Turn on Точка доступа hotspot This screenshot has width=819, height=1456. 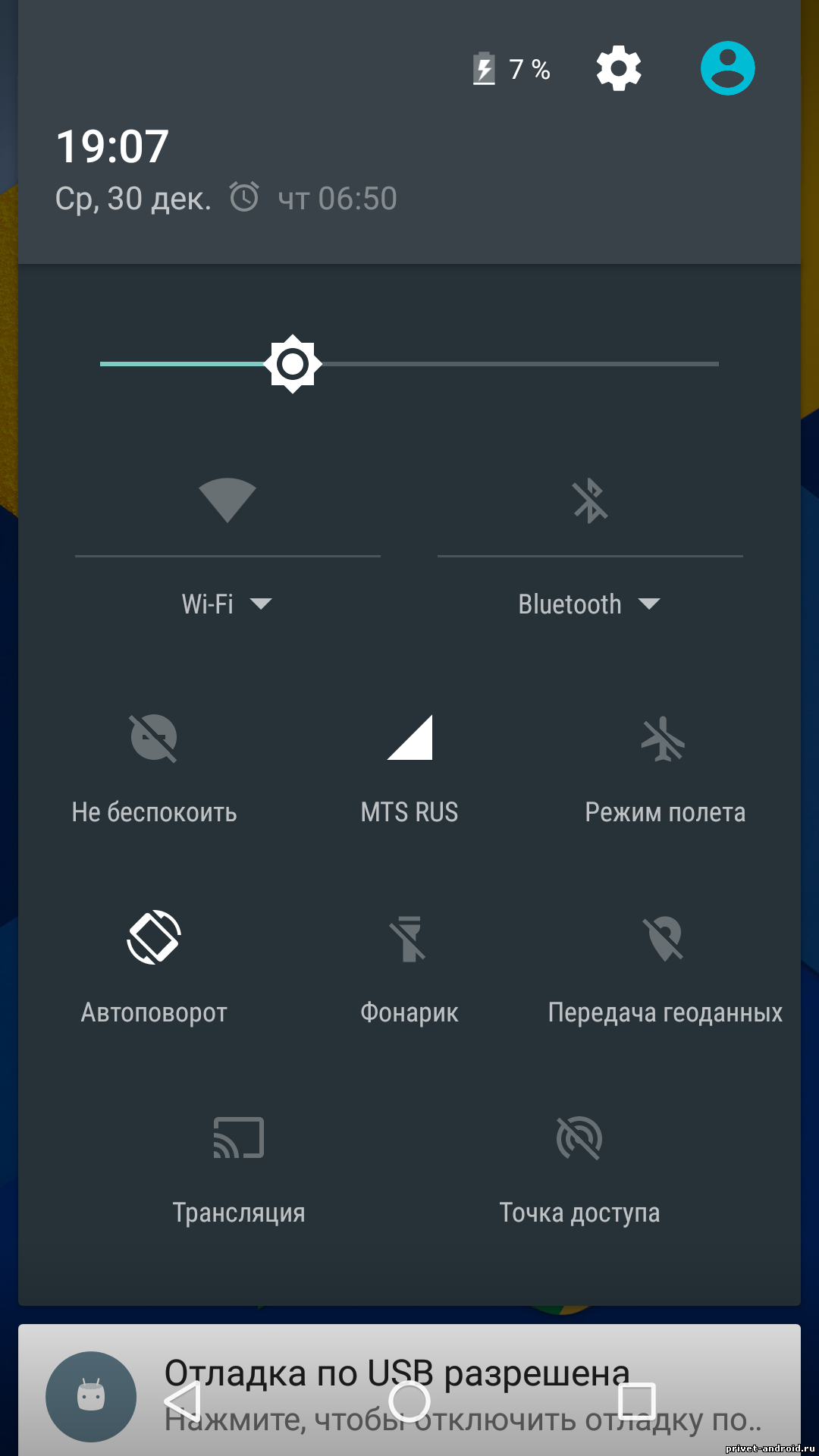click(579, 1137)
